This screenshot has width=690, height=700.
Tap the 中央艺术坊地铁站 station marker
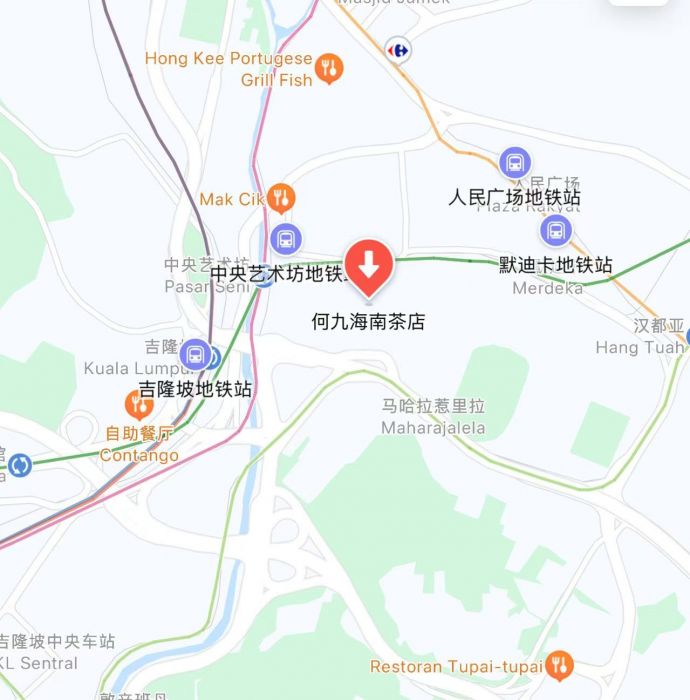pyautogui.click(x=286, y=239)
